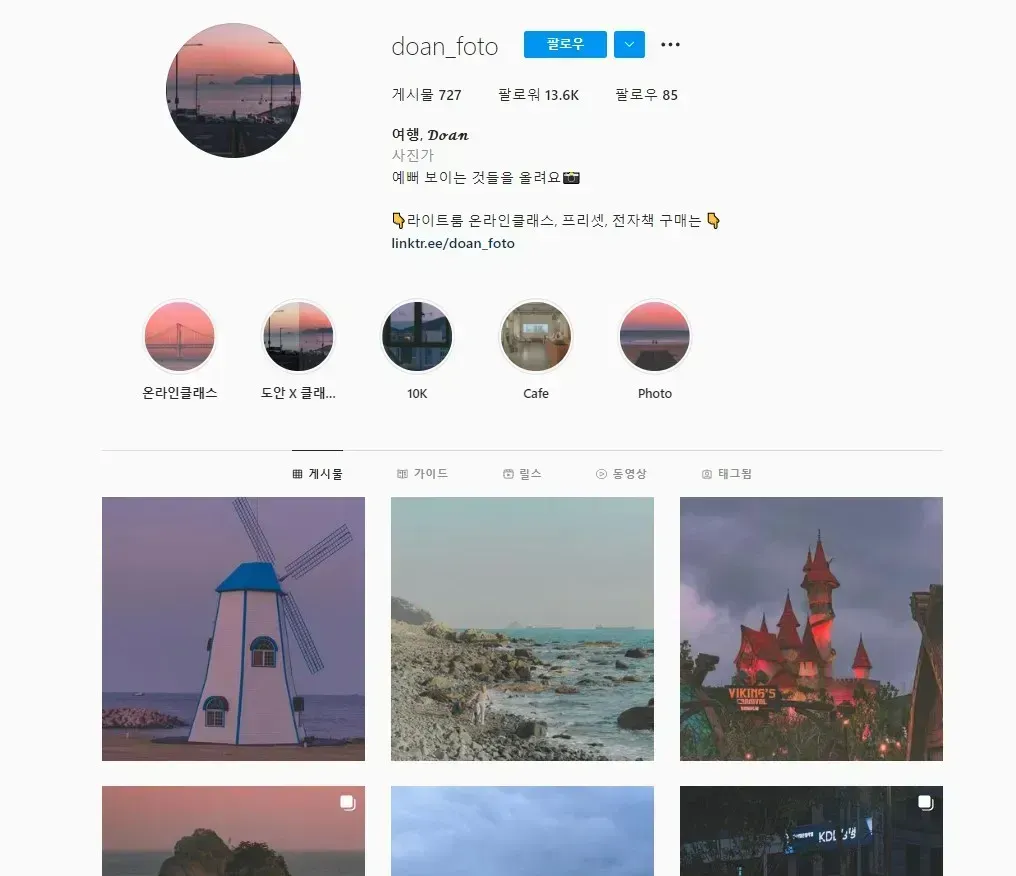Switch to the 가이드 guides tab
The height and width of the screenshot is (876, 1016).
coord(423,474)
